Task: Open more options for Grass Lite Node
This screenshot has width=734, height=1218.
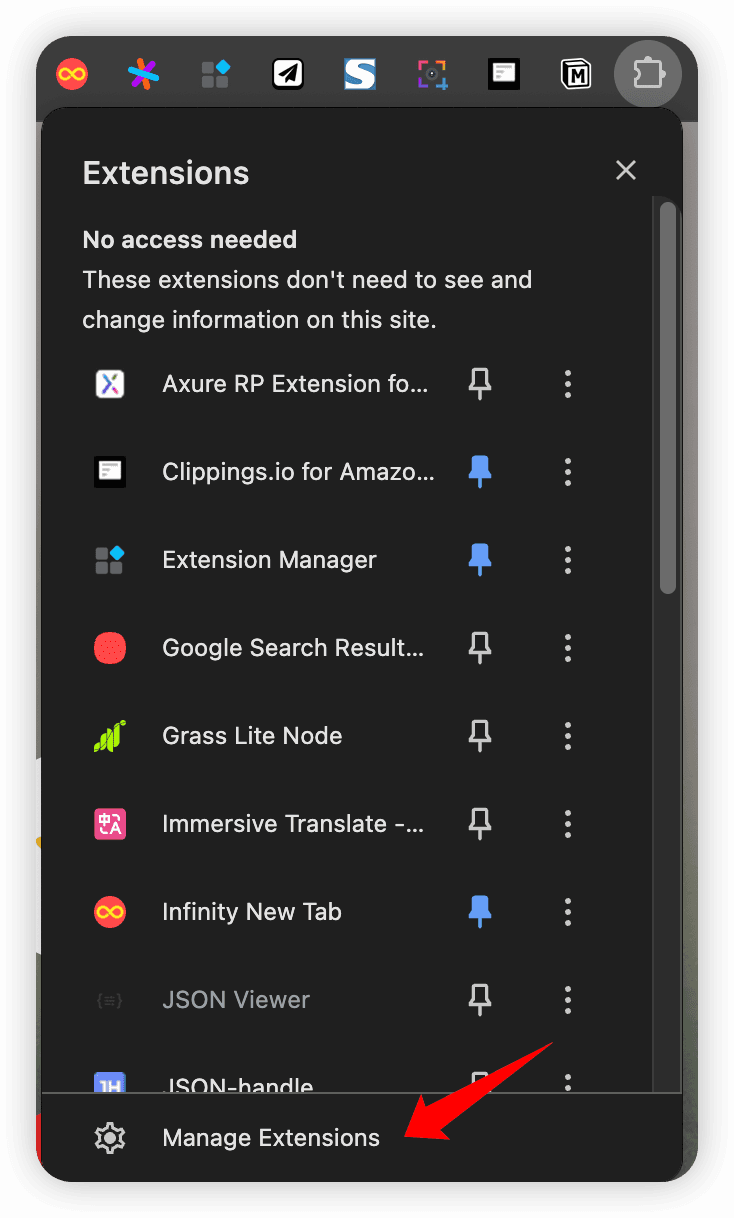Action: (568, 736)
